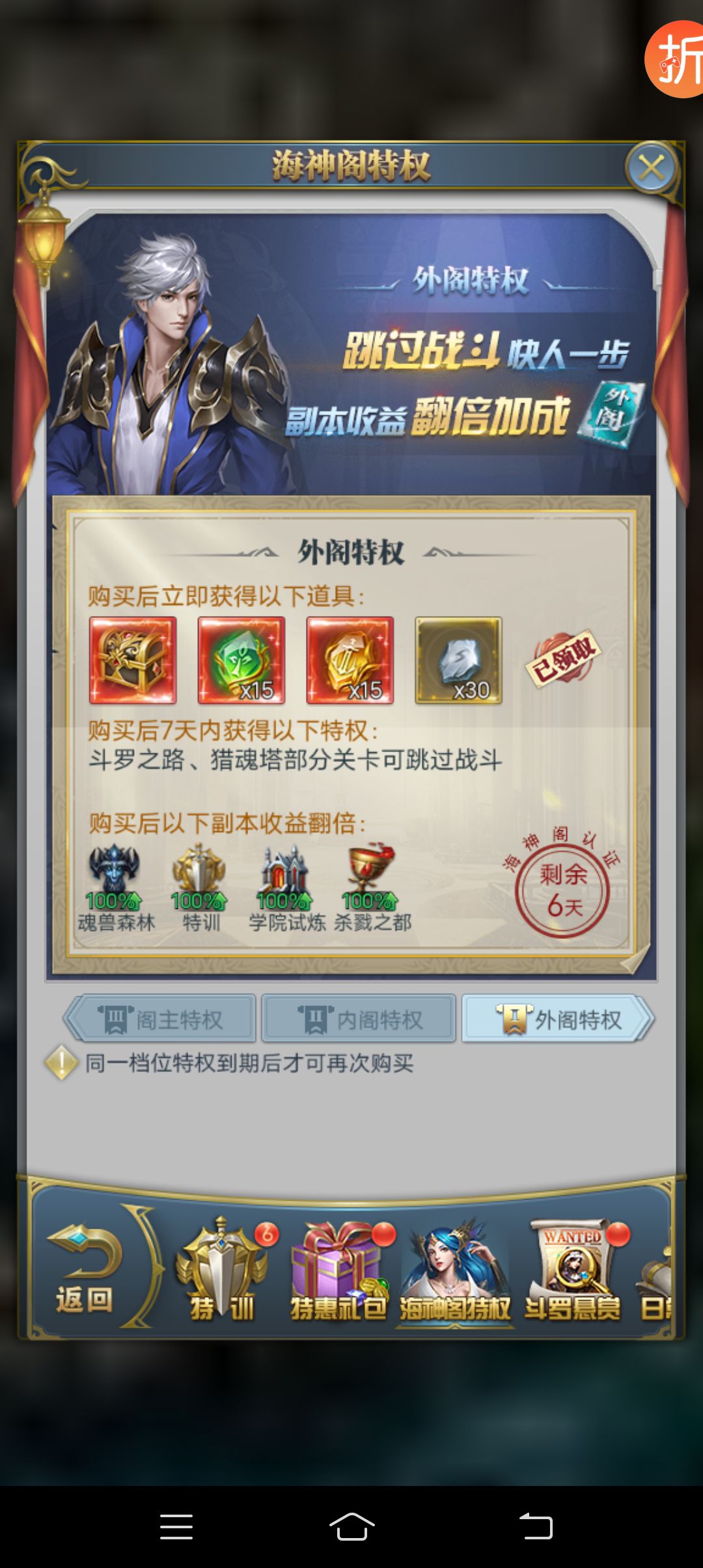Close the 海神阁特权 dialog

coord(652,169)
